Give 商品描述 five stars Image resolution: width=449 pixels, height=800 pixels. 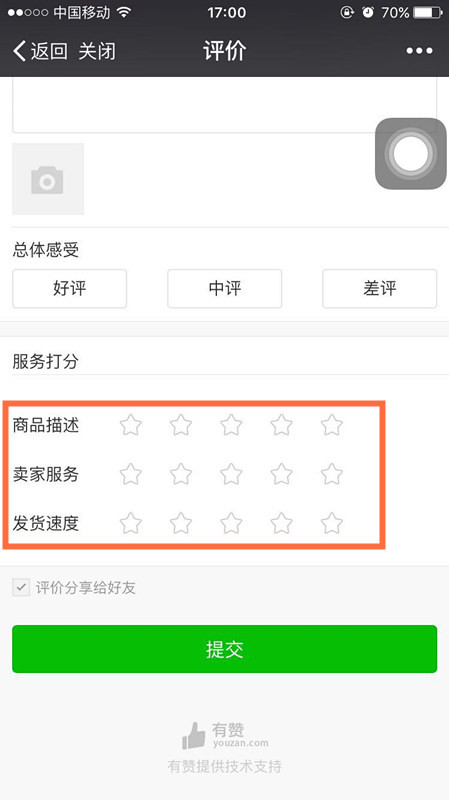tap(332, 424)
